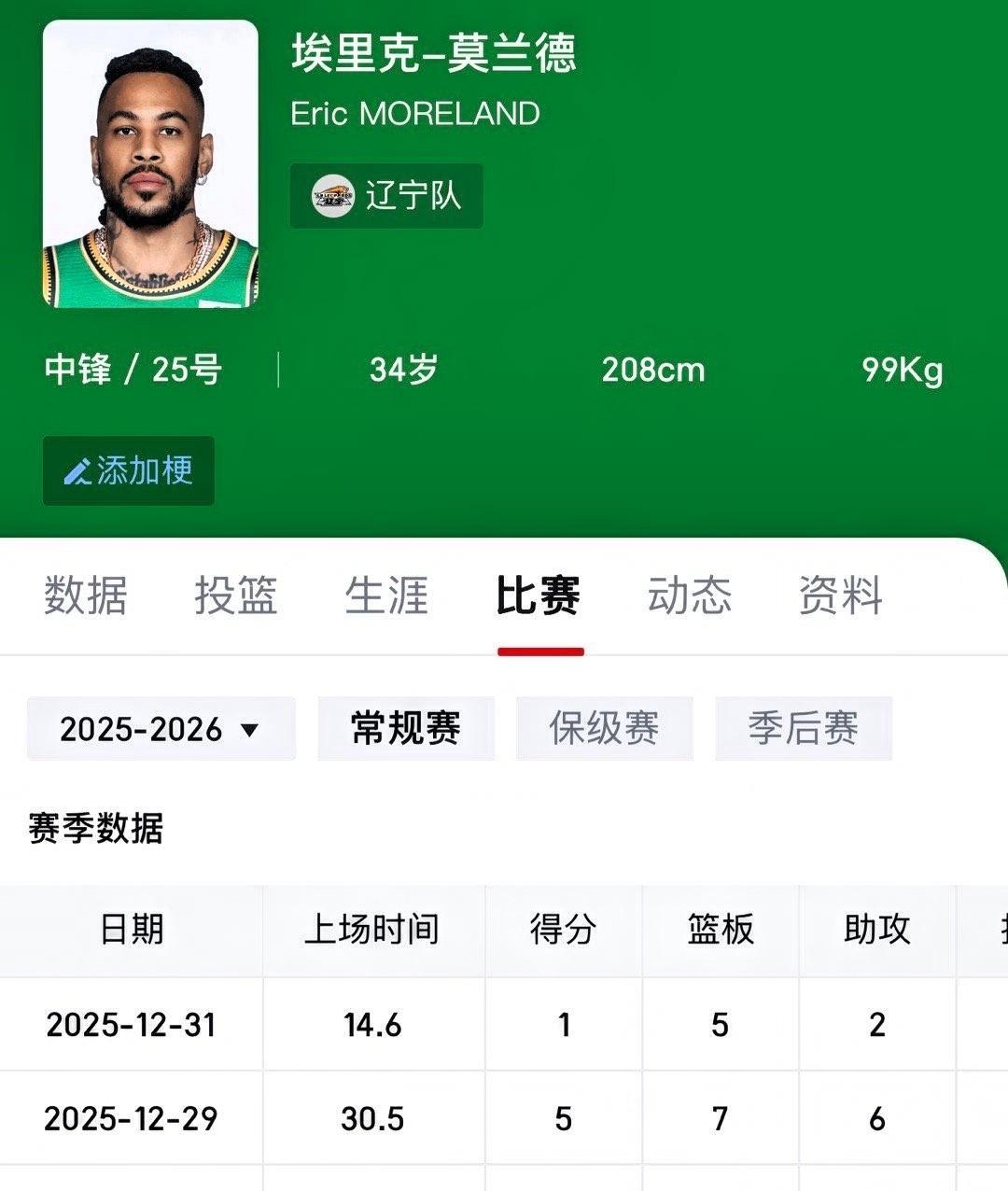This screenshot has width=1008, height=1191.
Task: View the 资料 tab
Action: point(839,596)
